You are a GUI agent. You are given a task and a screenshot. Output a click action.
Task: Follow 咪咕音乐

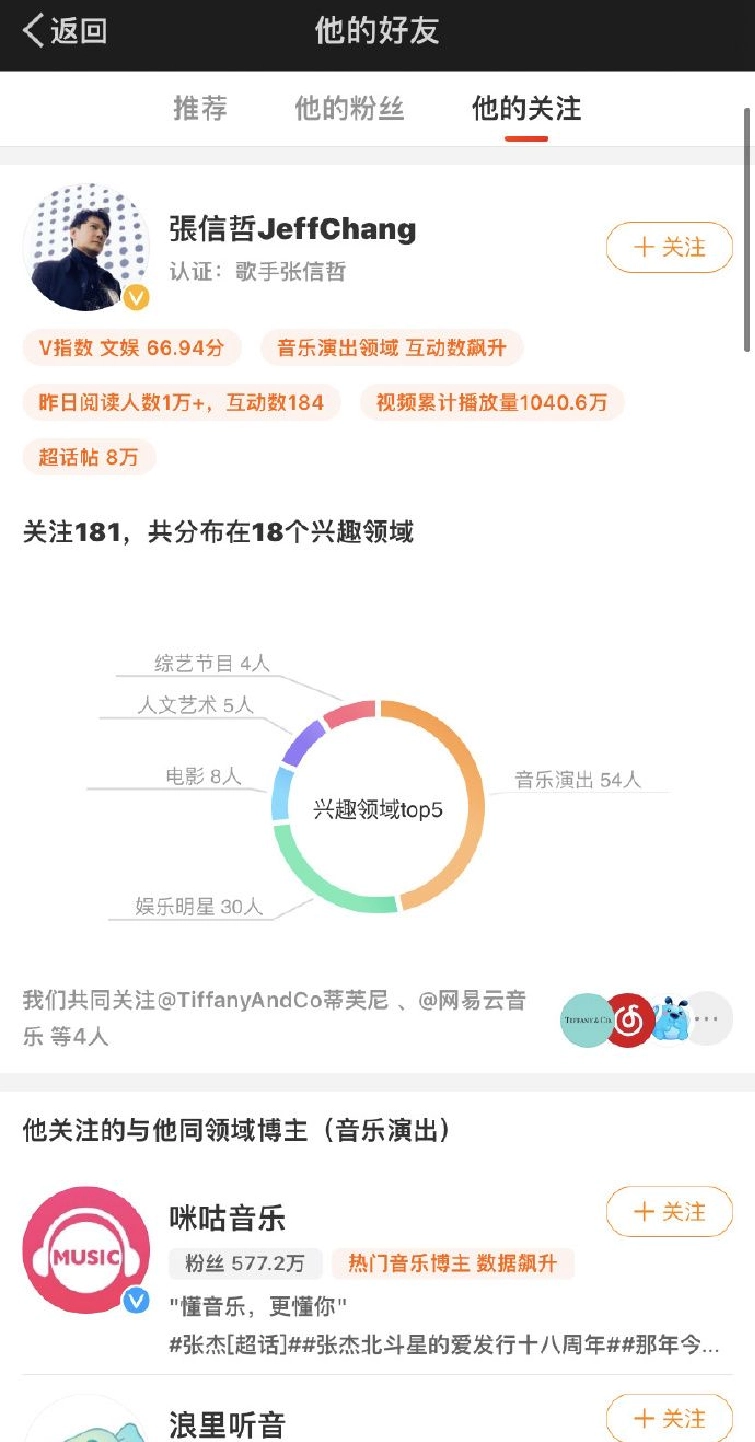(x=669, y=1212)
